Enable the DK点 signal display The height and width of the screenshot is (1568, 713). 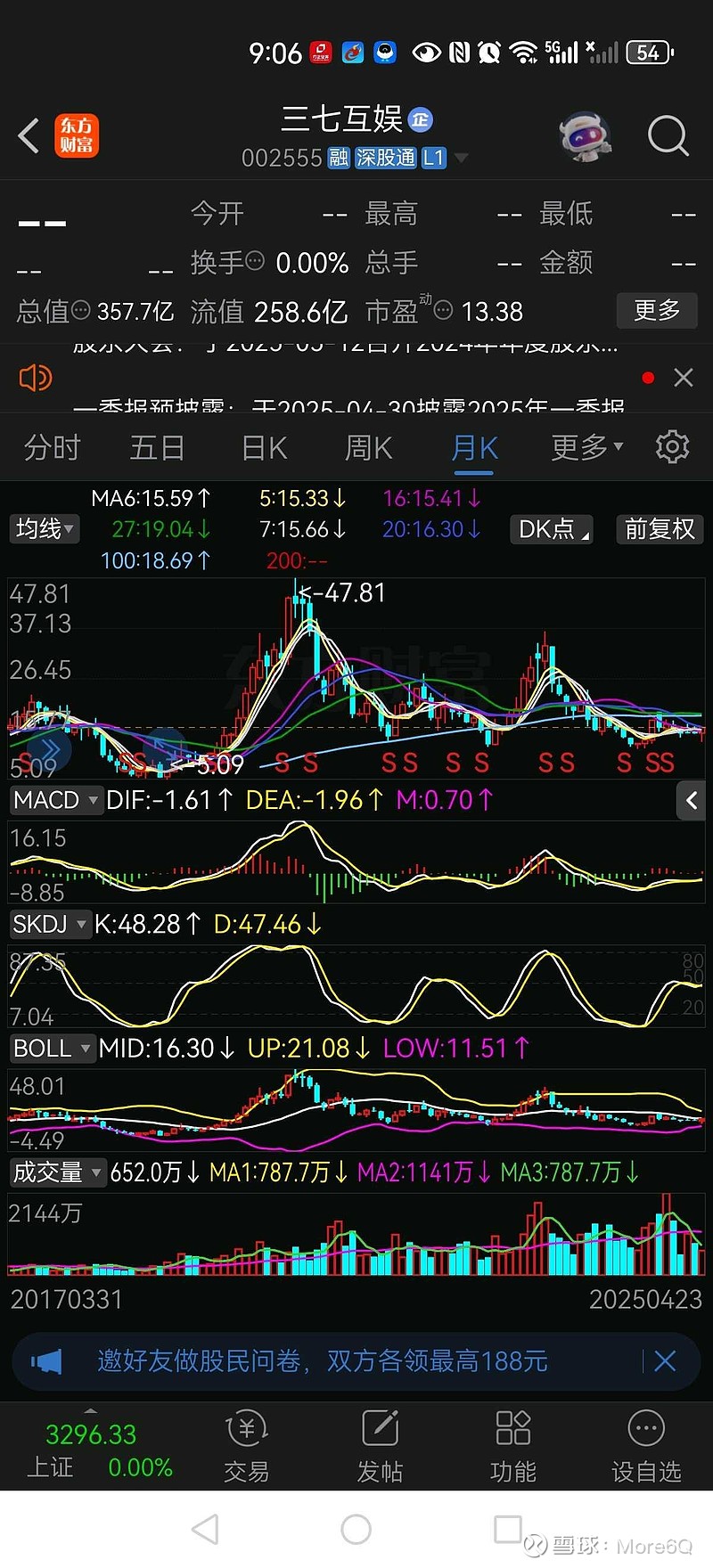coord(550,529)
